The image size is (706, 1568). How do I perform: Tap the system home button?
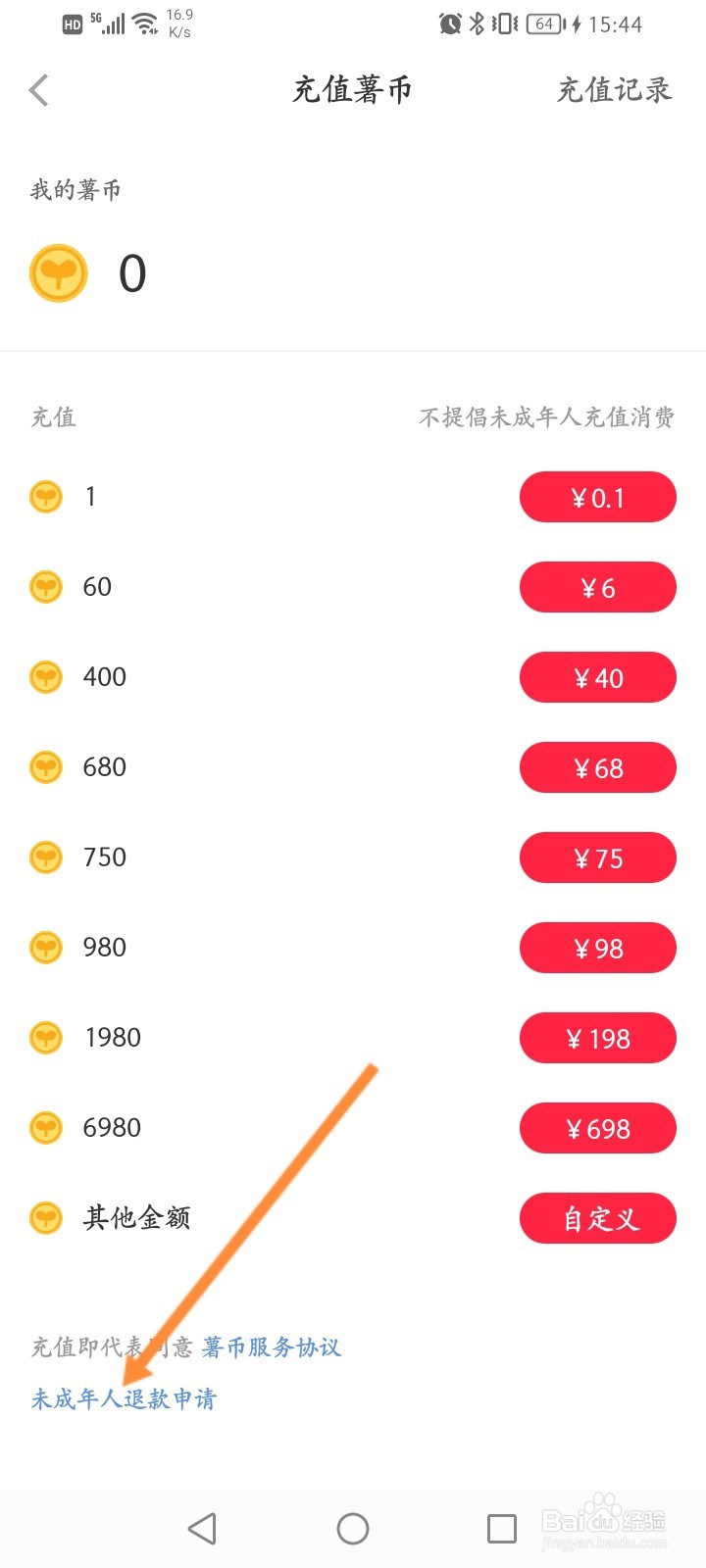pyautogui.click(x=353, y=1529)
